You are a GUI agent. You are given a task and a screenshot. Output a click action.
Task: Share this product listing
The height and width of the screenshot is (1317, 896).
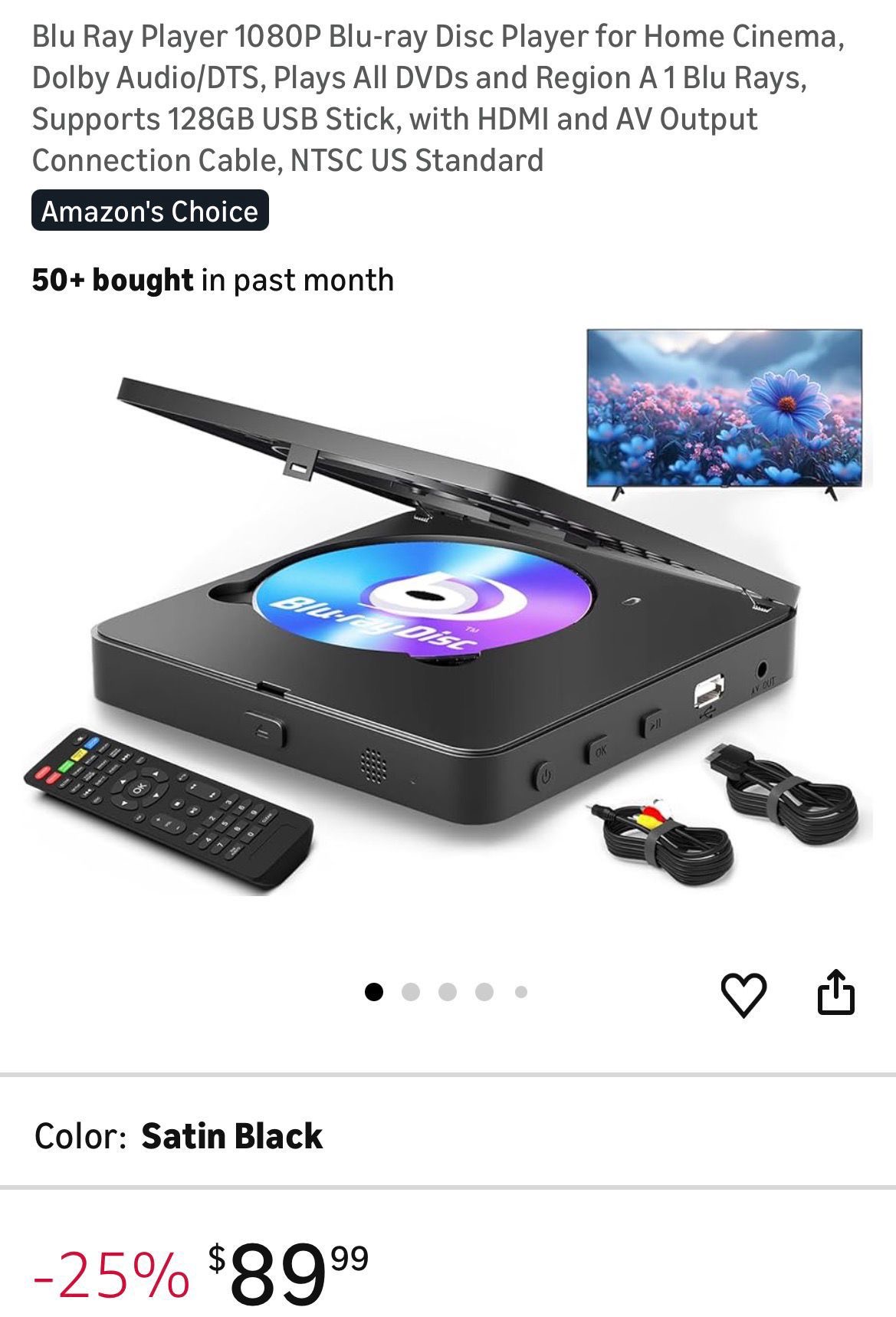[x=835, y=993]
